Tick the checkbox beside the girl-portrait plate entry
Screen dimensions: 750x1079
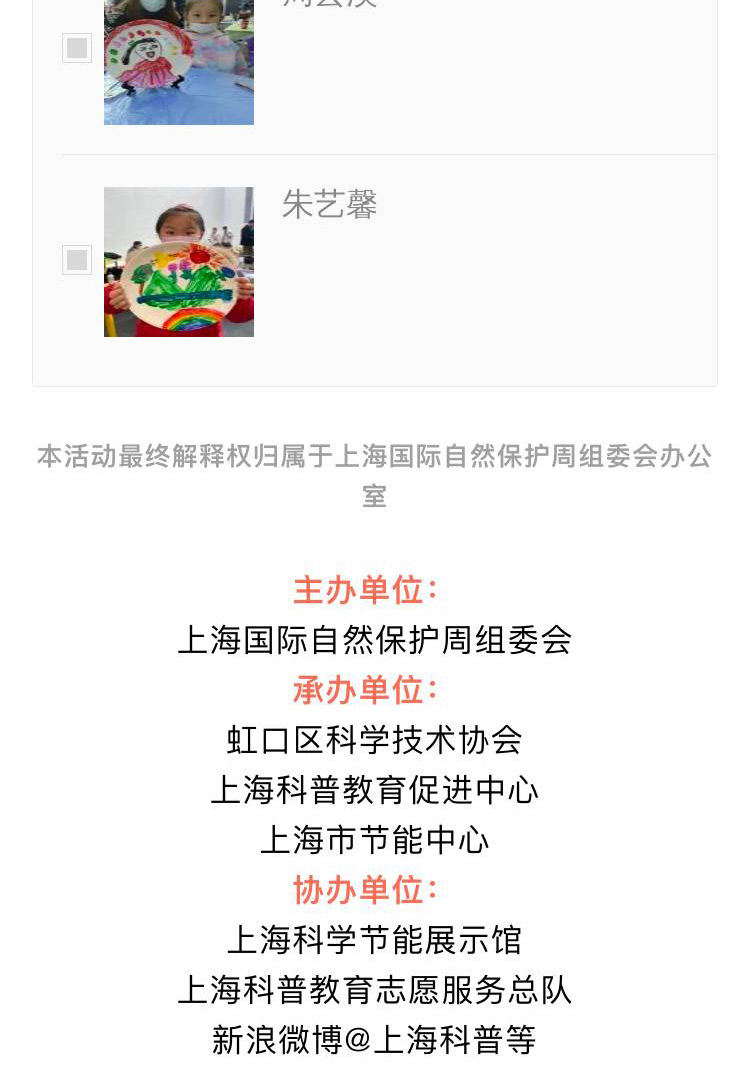coord(77,48)
